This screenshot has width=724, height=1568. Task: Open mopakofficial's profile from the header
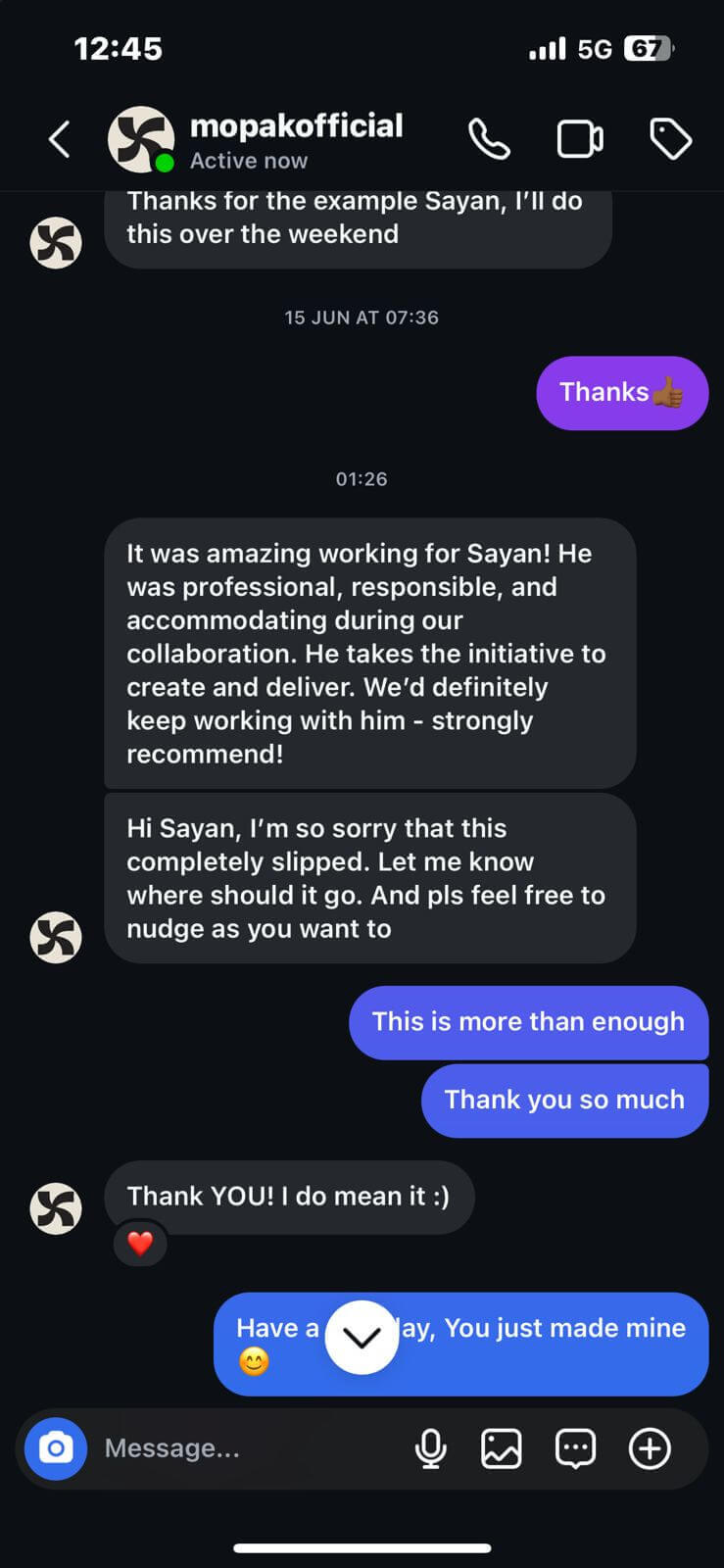click(294, 139)
